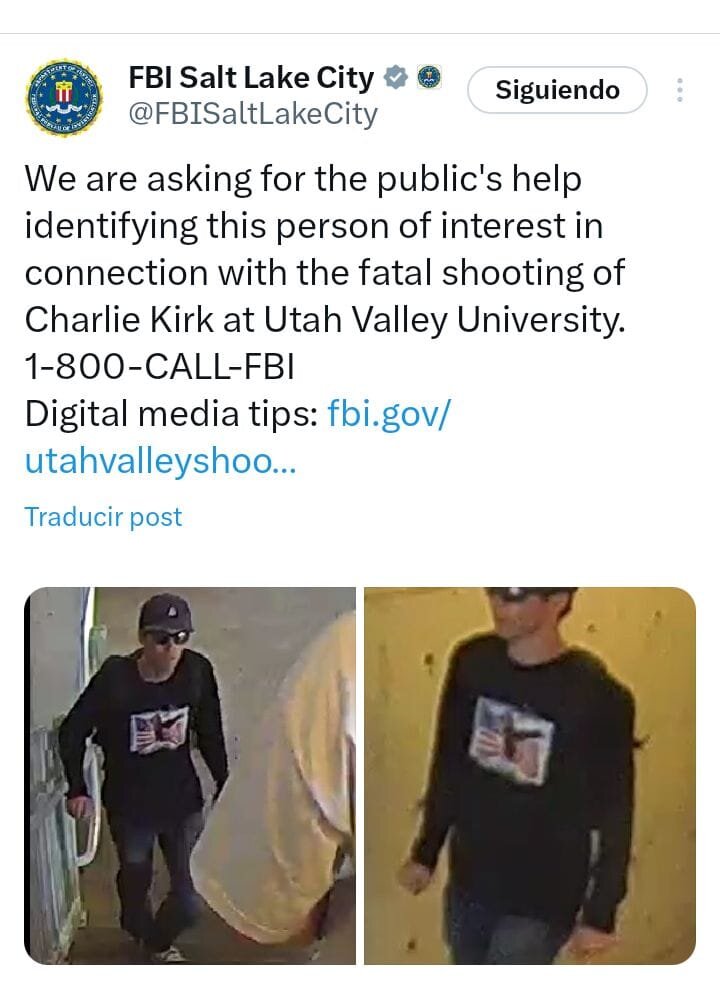Tap Traducir post to translate
Screen dimensions: 720x987
coord(103,517)
